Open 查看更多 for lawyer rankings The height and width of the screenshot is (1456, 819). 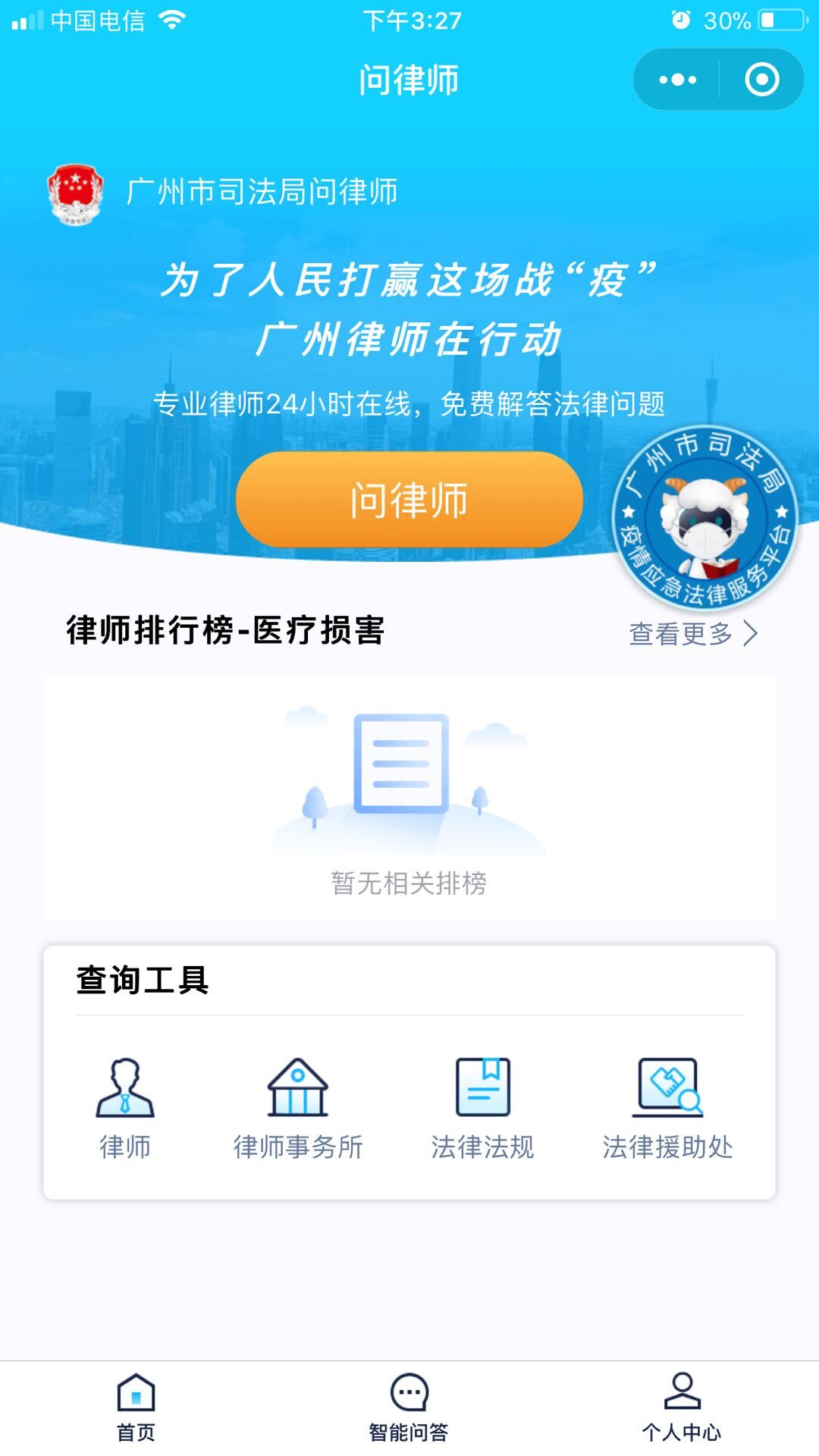click(x=680, y=634)
